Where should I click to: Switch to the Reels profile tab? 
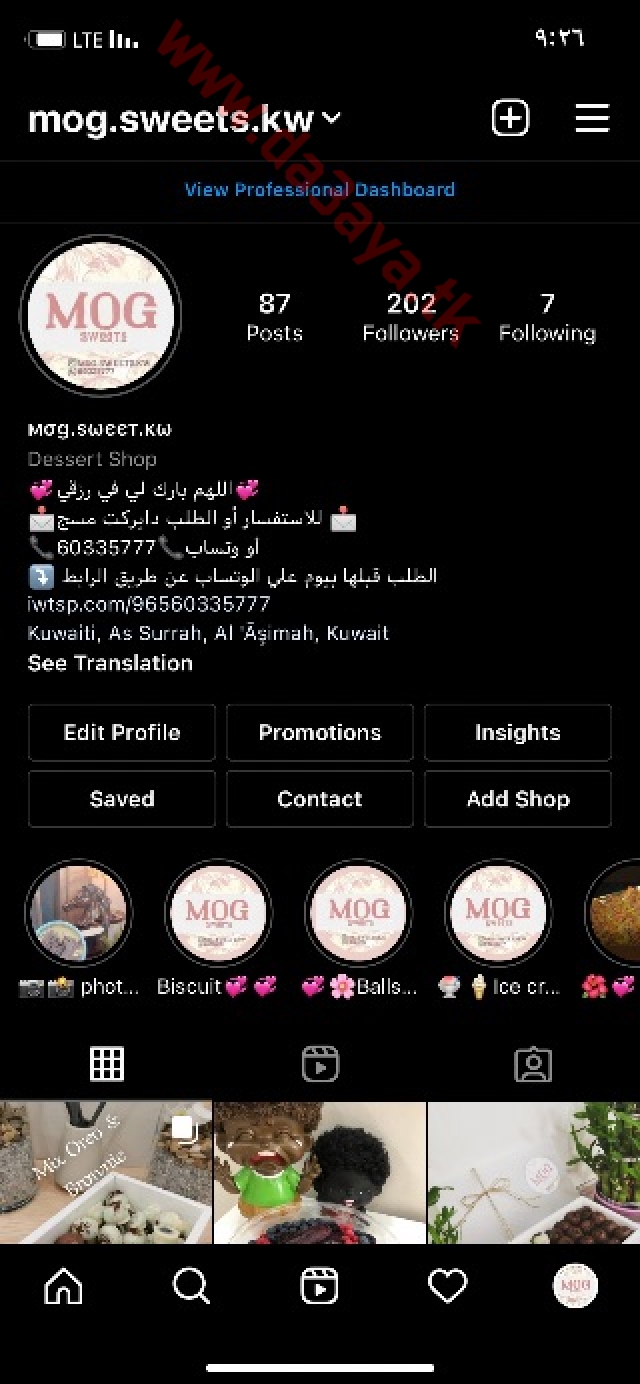point(320,1065)
